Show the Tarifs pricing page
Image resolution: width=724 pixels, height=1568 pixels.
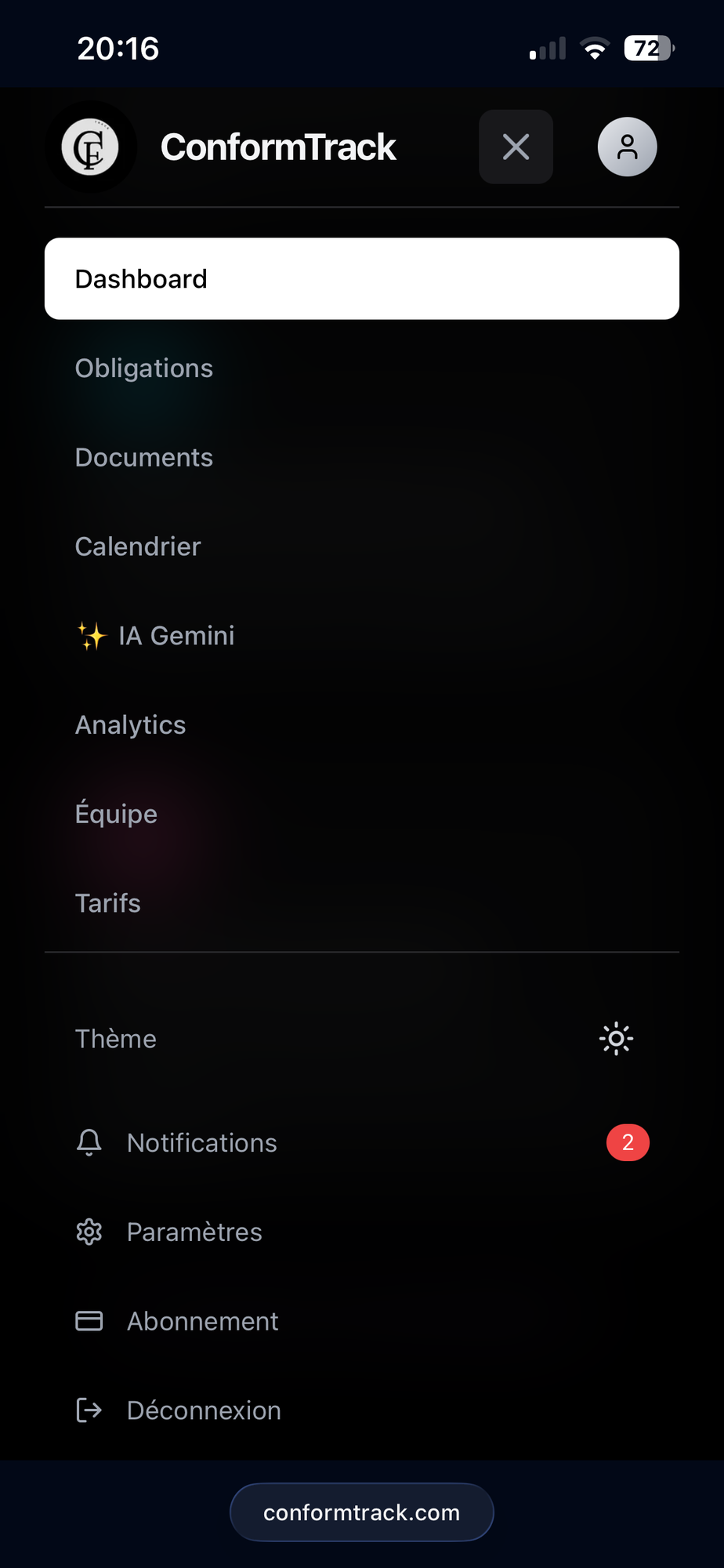click(x=108, y=903)
